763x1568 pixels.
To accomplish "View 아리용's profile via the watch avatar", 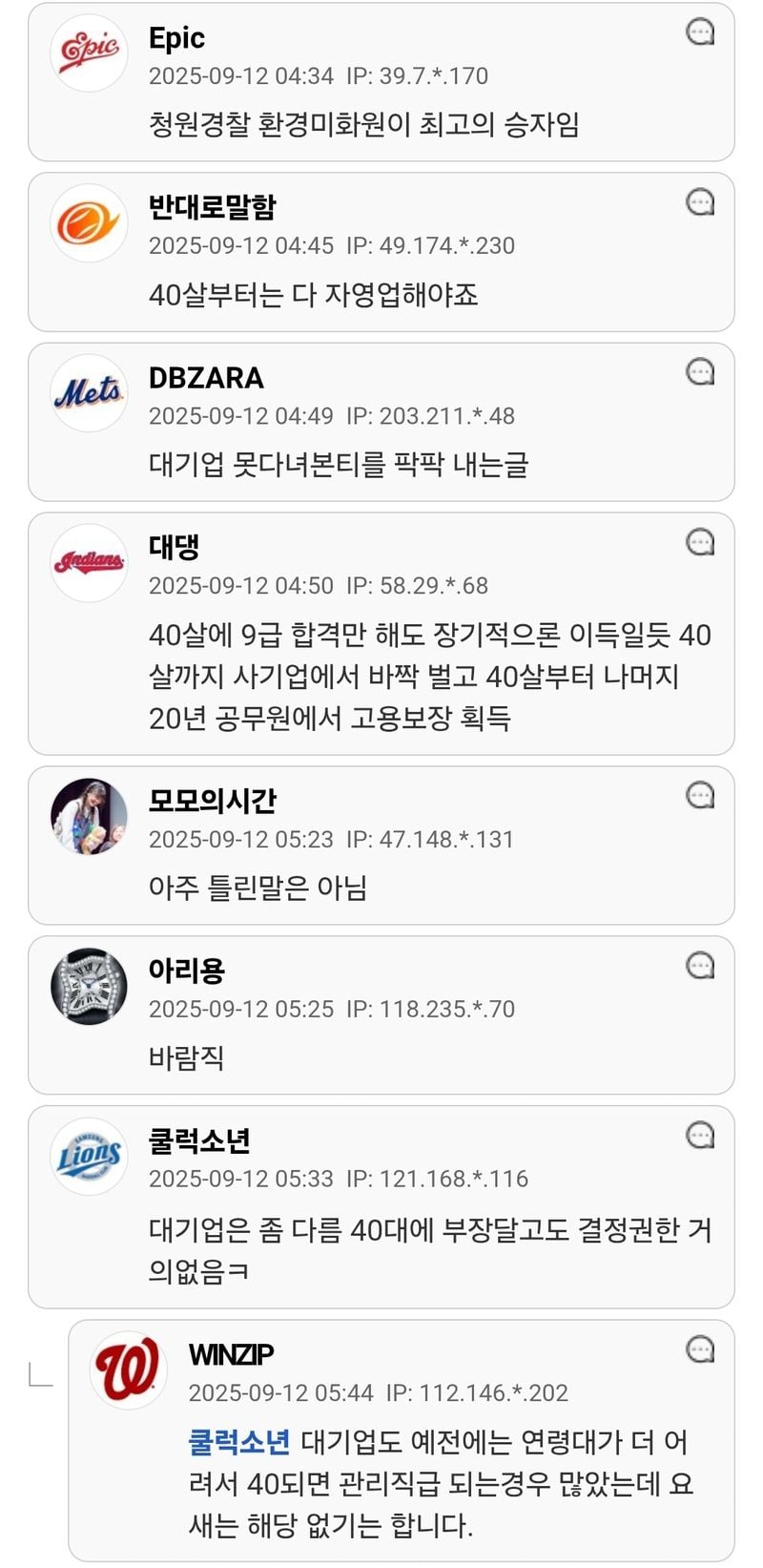I will click(89, 986).
